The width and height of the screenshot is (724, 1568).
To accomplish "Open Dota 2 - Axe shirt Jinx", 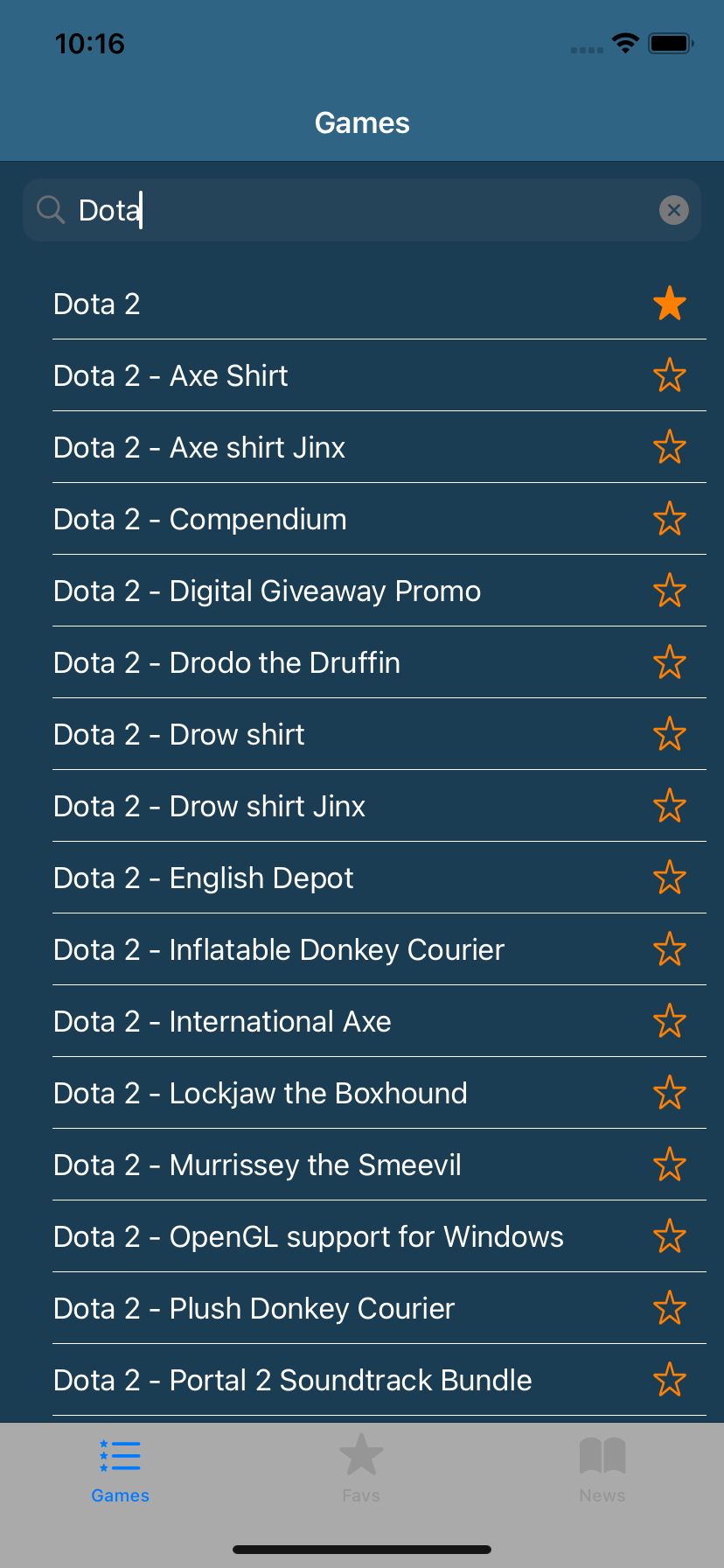I will [199, 447].
